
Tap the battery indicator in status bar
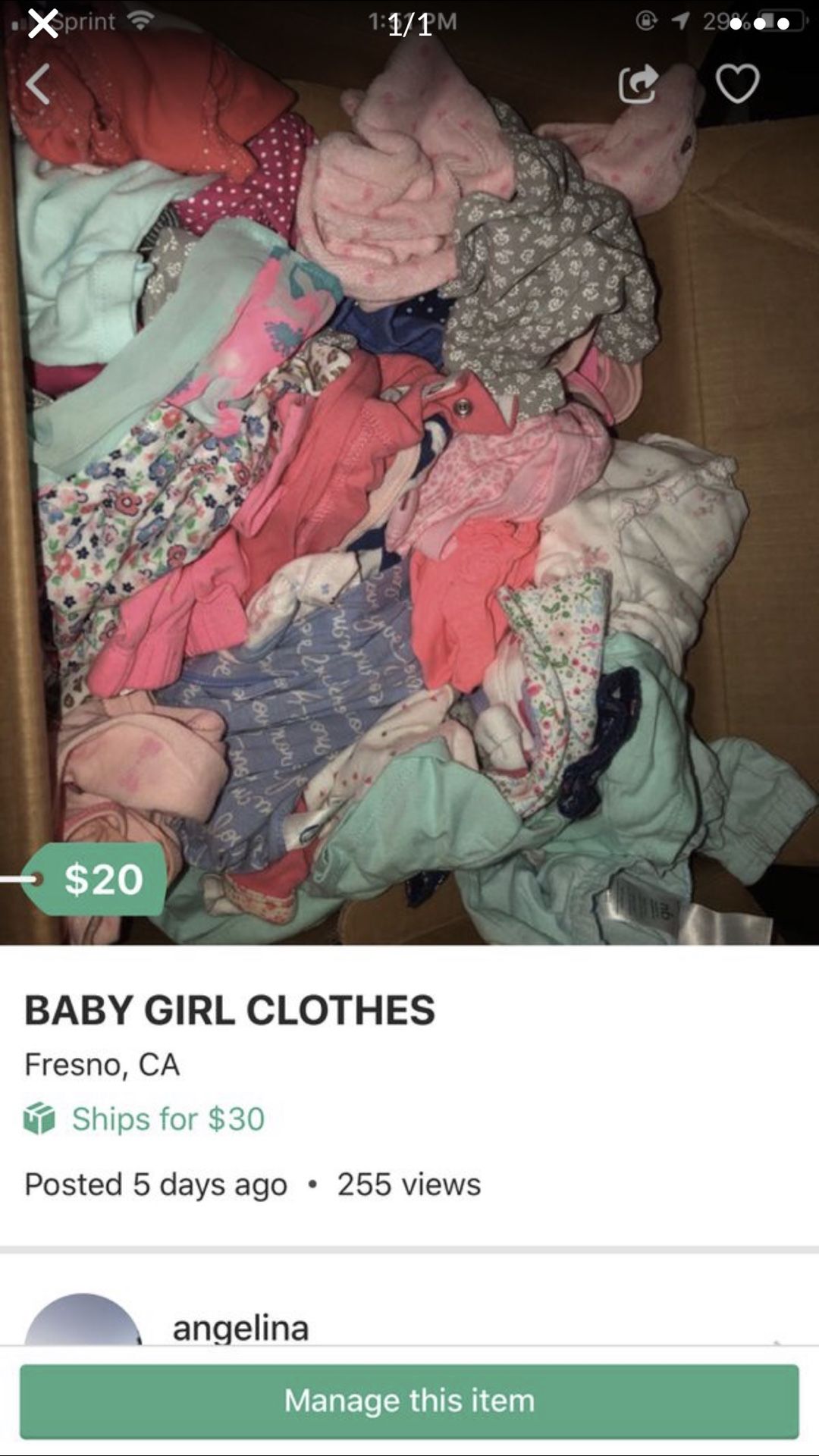[781, 23]
